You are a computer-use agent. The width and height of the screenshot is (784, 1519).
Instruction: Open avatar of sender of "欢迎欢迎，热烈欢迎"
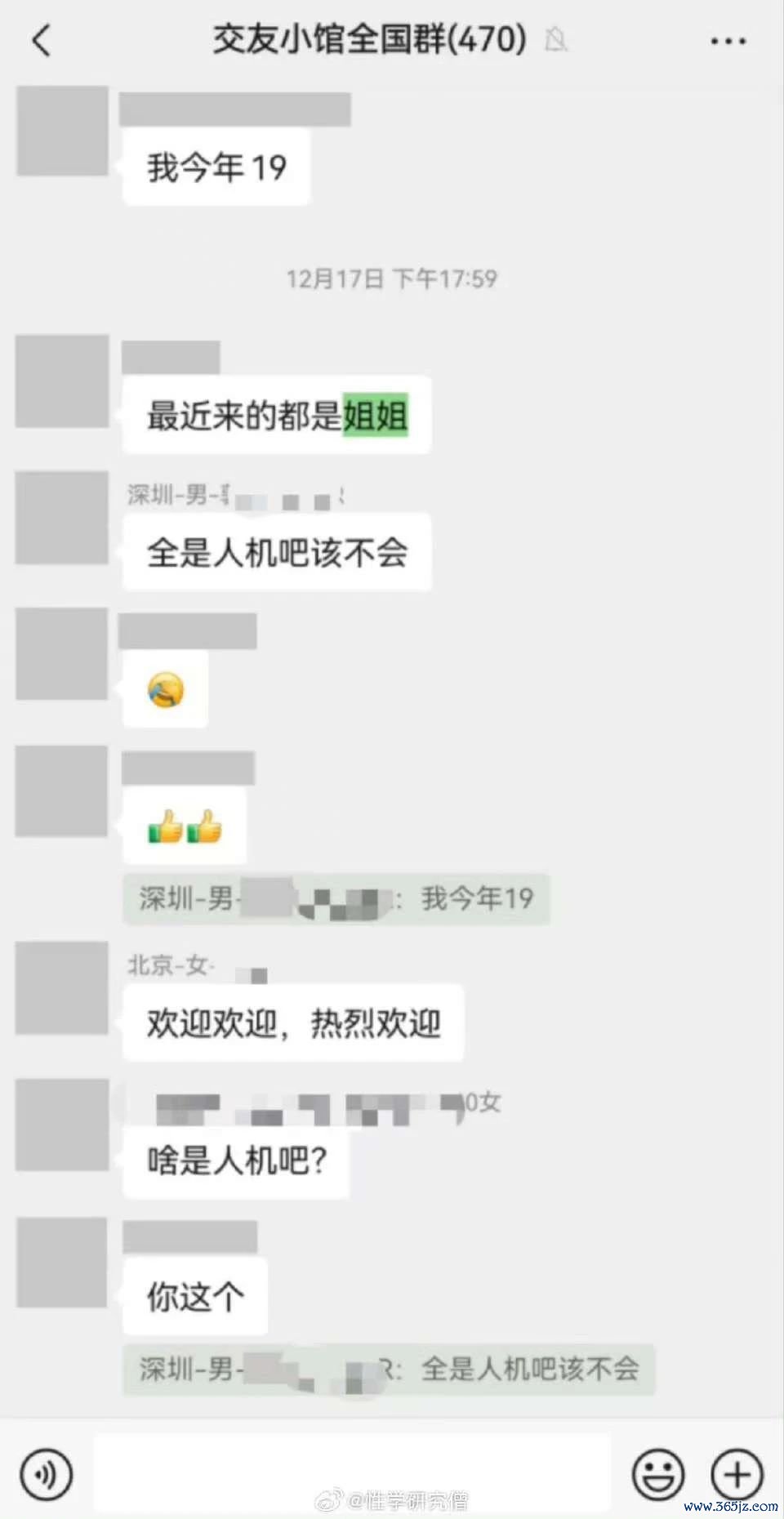pos(62,988)
